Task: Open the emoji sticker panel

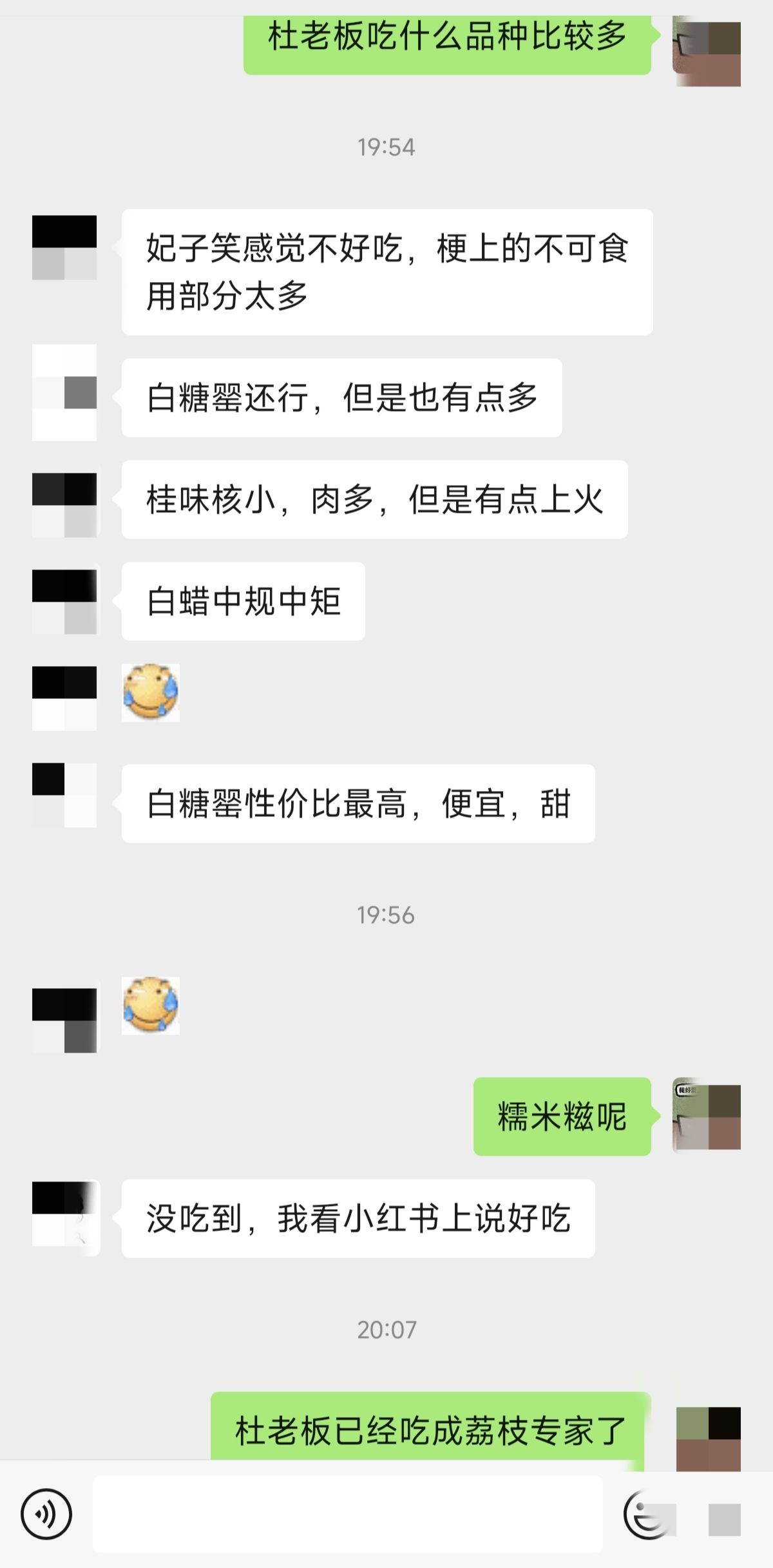Action: point(649,1515)
